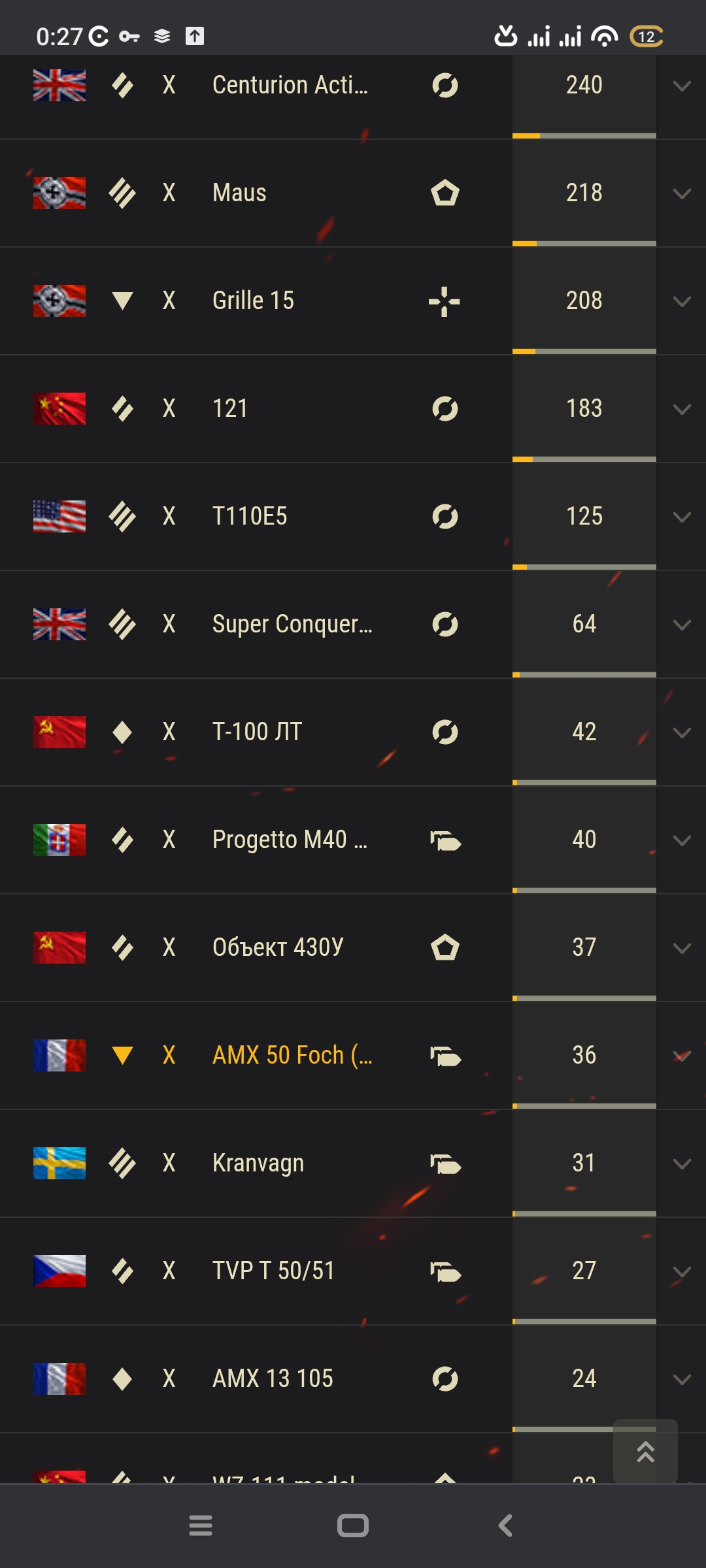This screenshot has width=706, height=1568.
Task: Expand the Maus row details
Action: (x=682, y=193)
